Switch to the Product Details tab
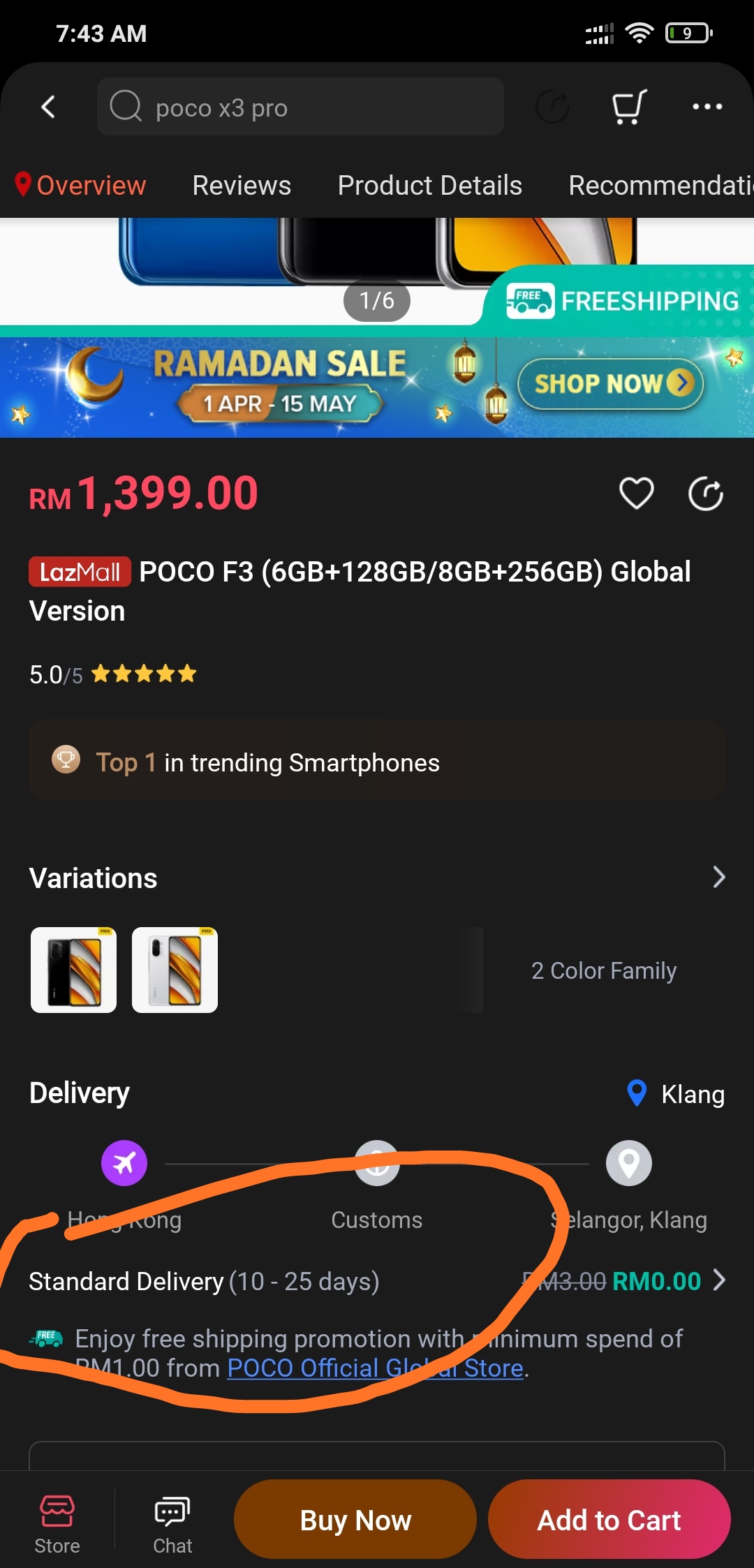754x1568 pixels. tap(429, 185)
